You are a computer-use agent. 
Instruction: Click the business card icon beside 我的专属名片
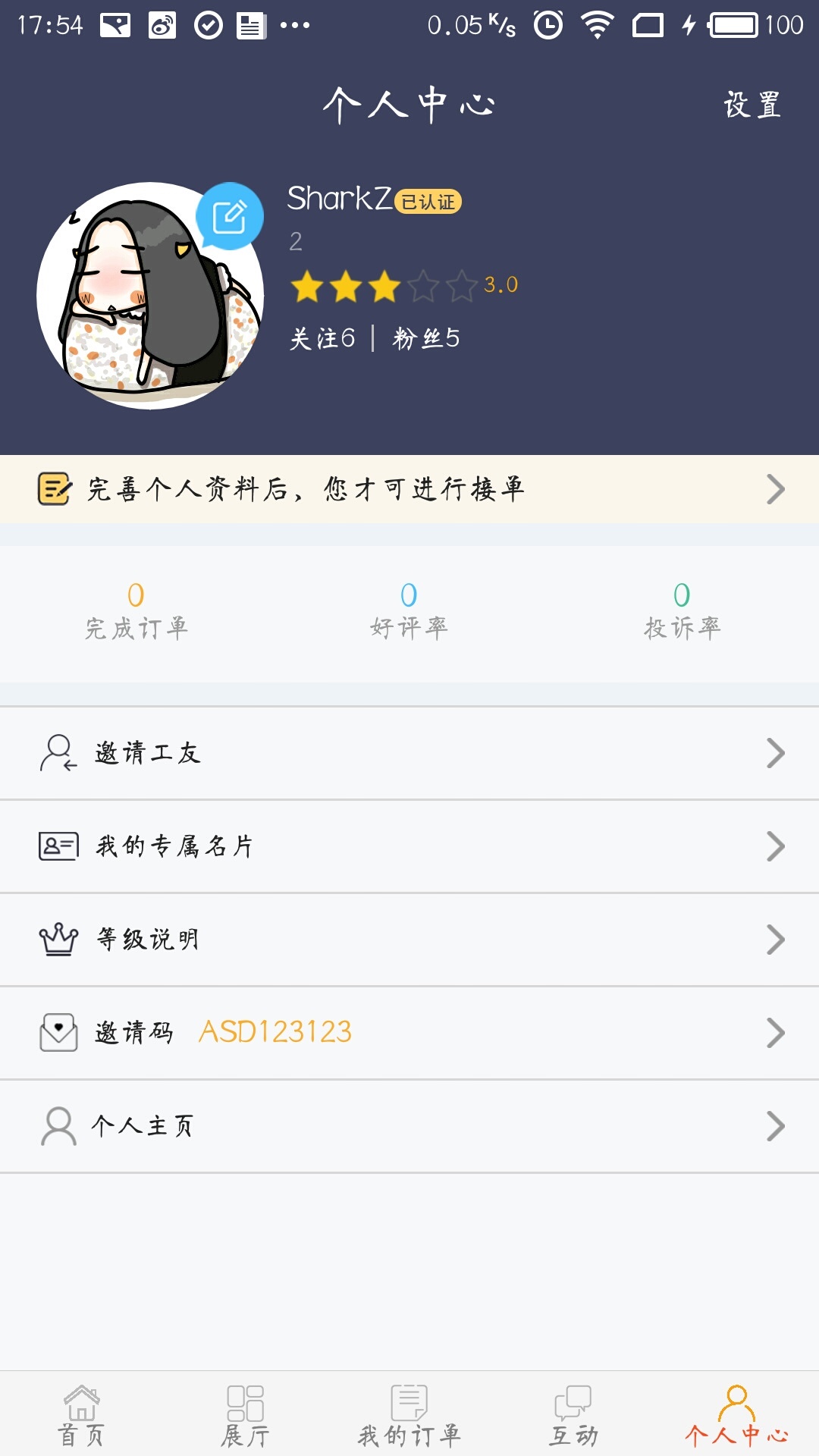click(x=57, y=847)
